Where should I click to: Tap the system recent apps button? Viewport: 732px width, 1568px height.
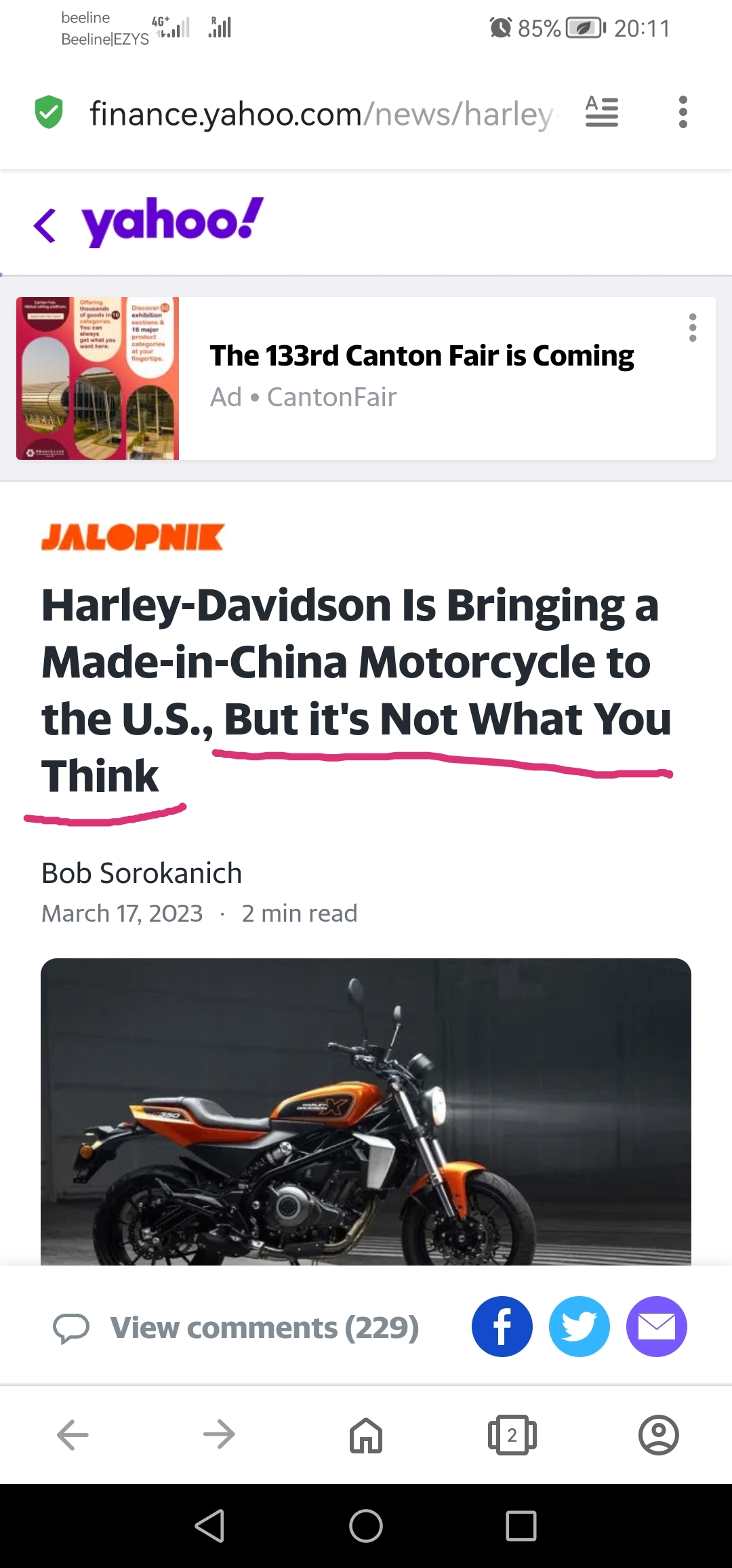[x=521, y=1526]
